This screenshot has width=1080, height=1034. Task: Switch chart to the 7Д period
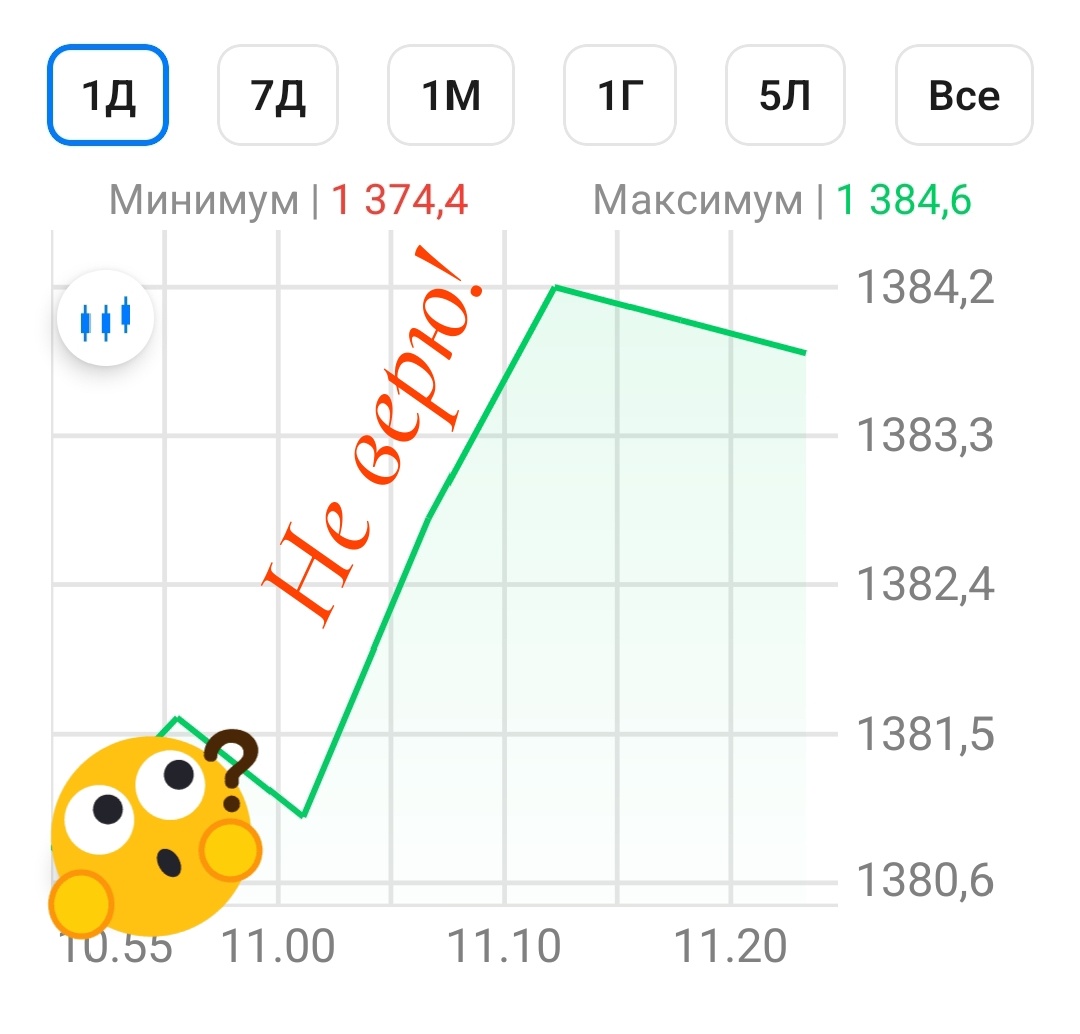click(x=278, y=96)
